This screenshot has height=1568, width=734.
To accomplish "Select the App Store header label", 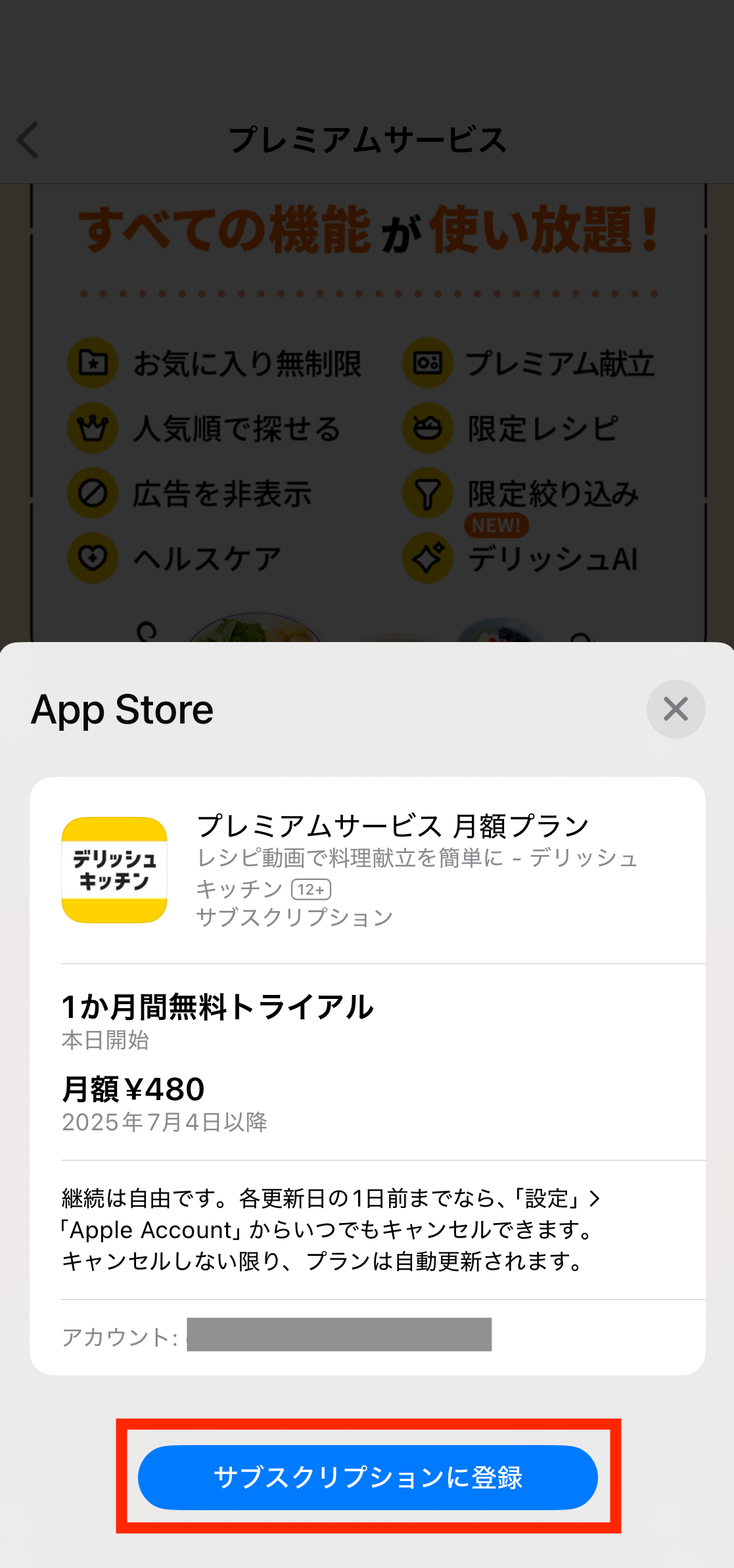I will pos(122,709).
